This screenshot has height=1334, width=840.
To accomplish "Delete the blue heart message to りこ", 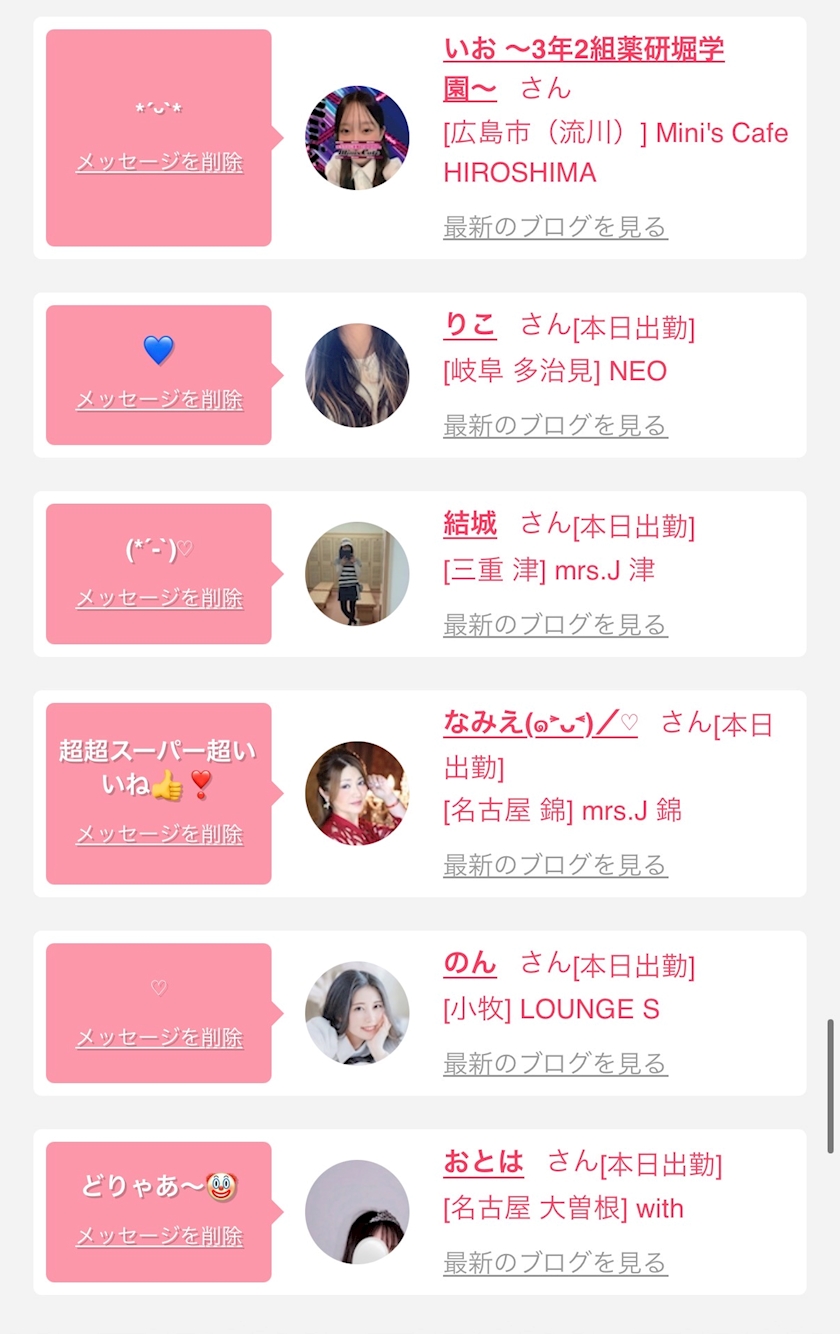I will click(159, 400).
